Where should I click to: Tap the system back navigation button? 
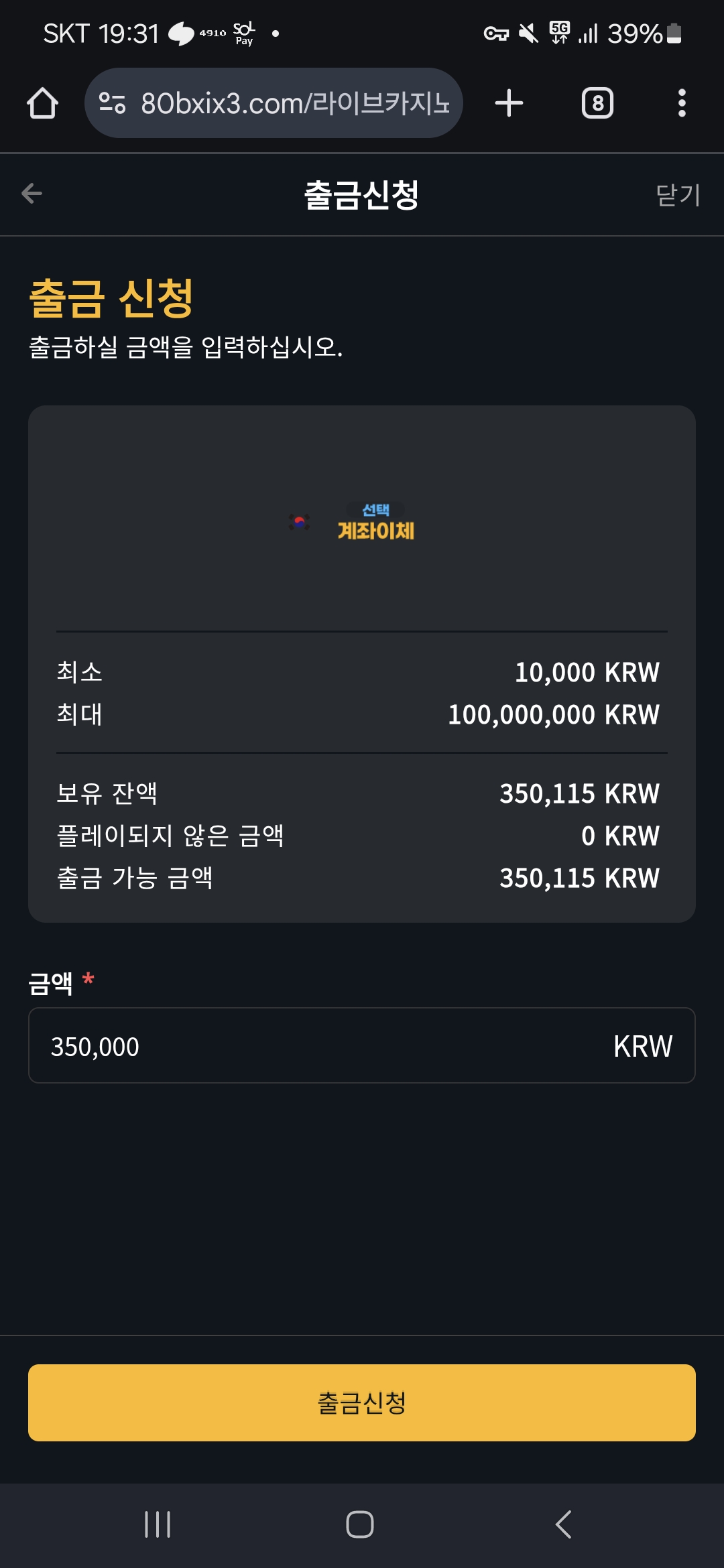coord(564,1524)
